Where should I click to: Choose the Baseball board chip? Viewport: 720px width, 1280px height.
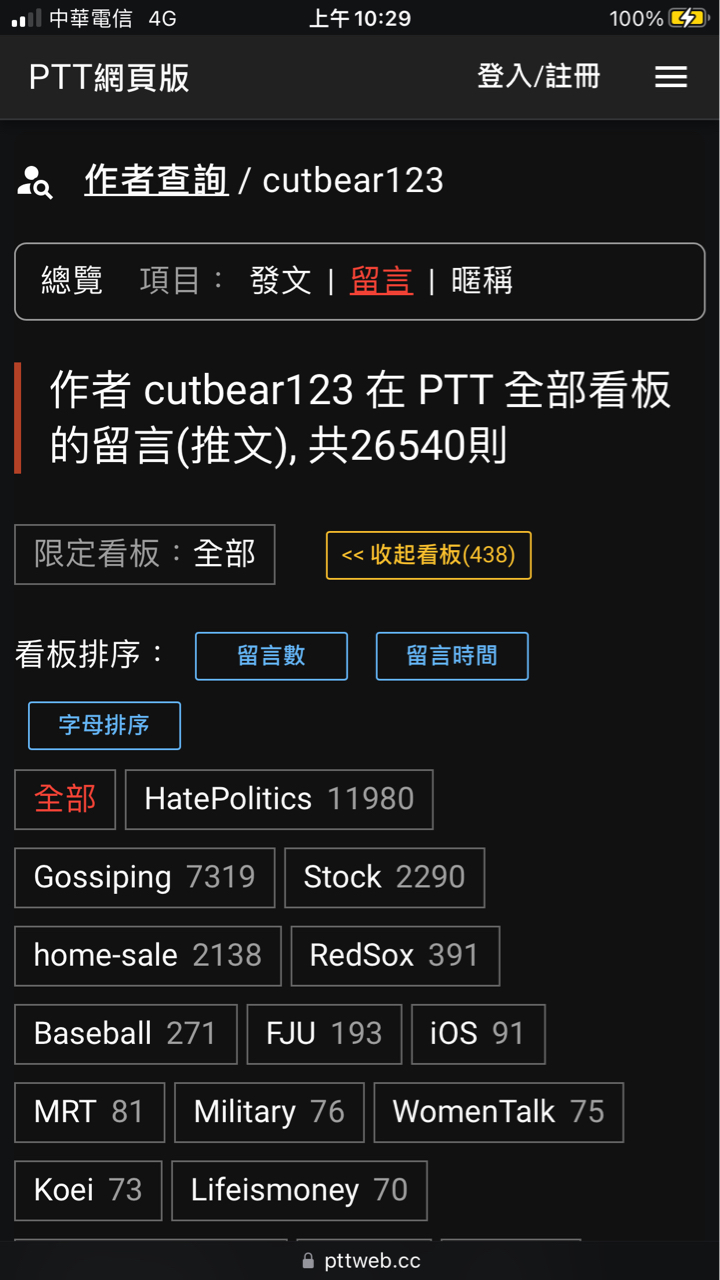point(125,1033)
